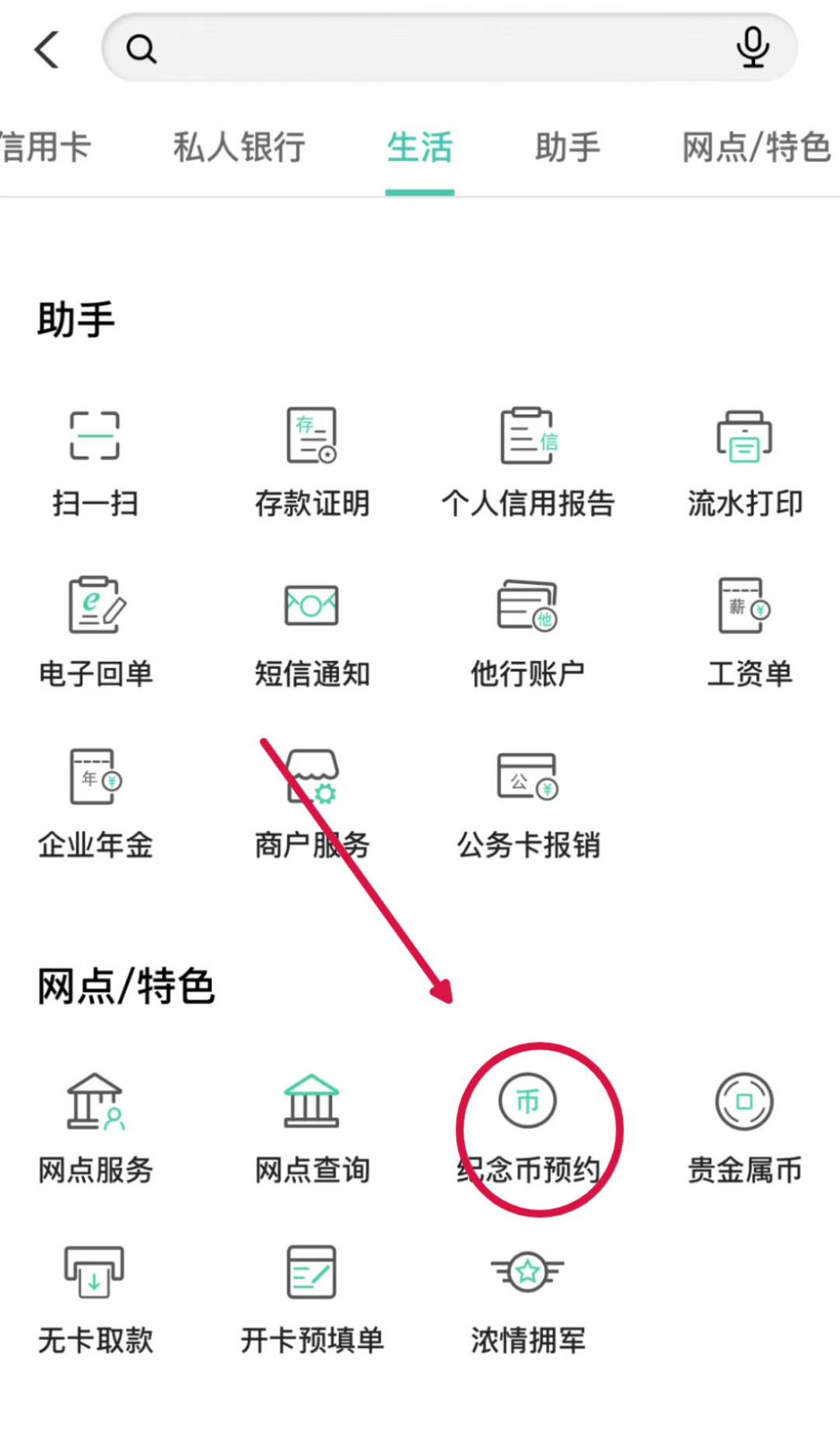The image size is (840, 1446).
Task: Open 纪念币预约
Action: (528, 1129)
